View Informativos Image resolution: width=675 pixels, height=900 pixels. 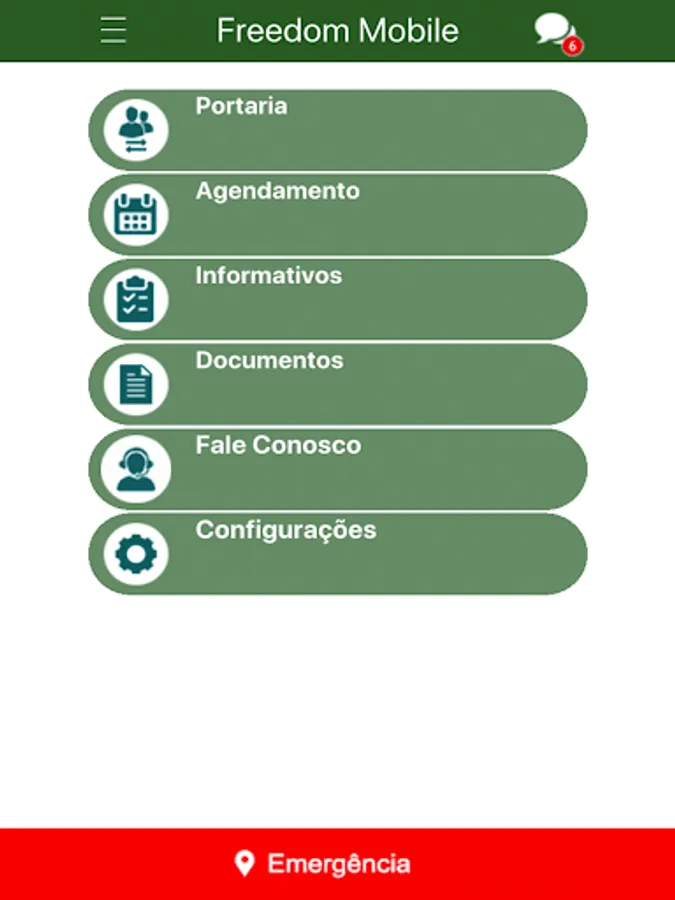pos(338,299)
